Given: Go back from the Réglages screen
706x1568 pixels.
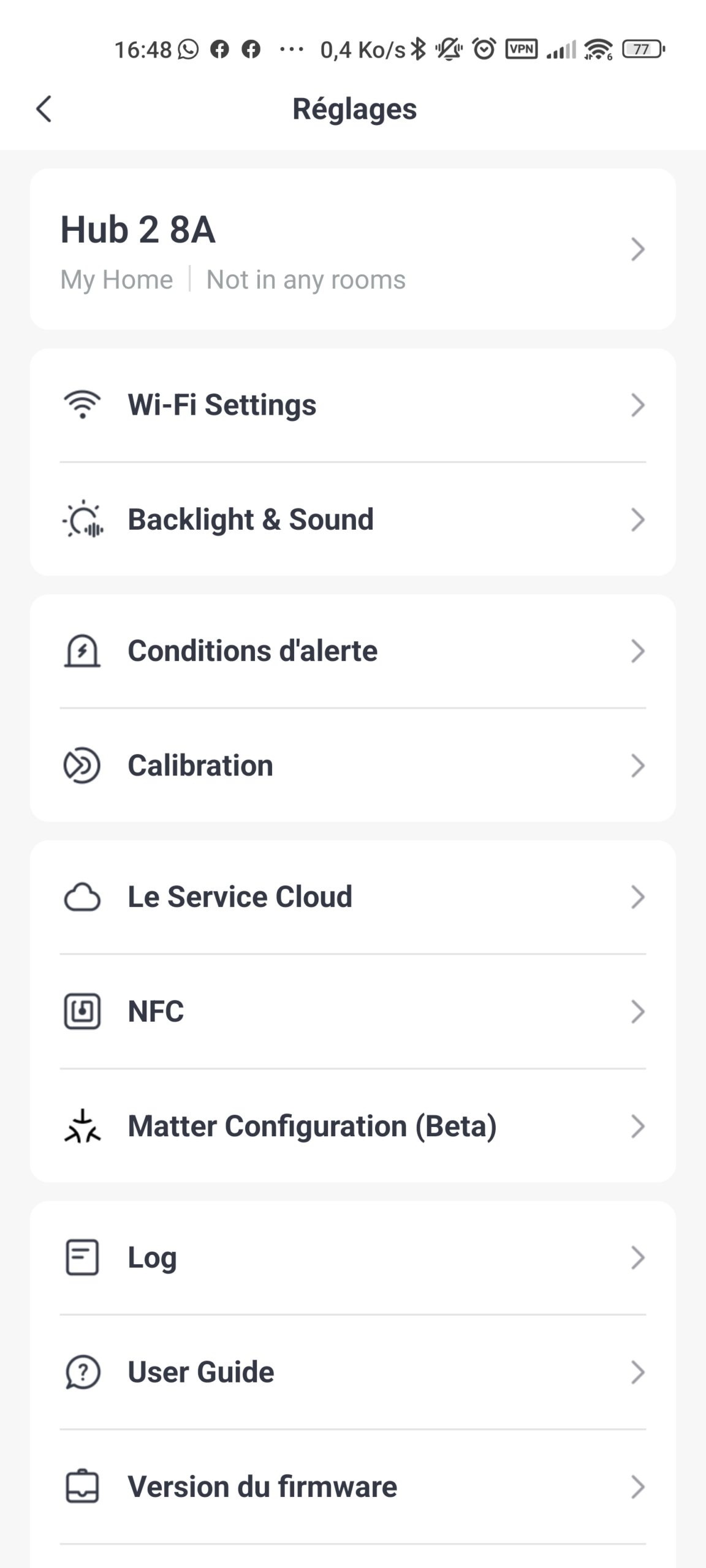Looking at the screenshot, I should tap(44, 109).
